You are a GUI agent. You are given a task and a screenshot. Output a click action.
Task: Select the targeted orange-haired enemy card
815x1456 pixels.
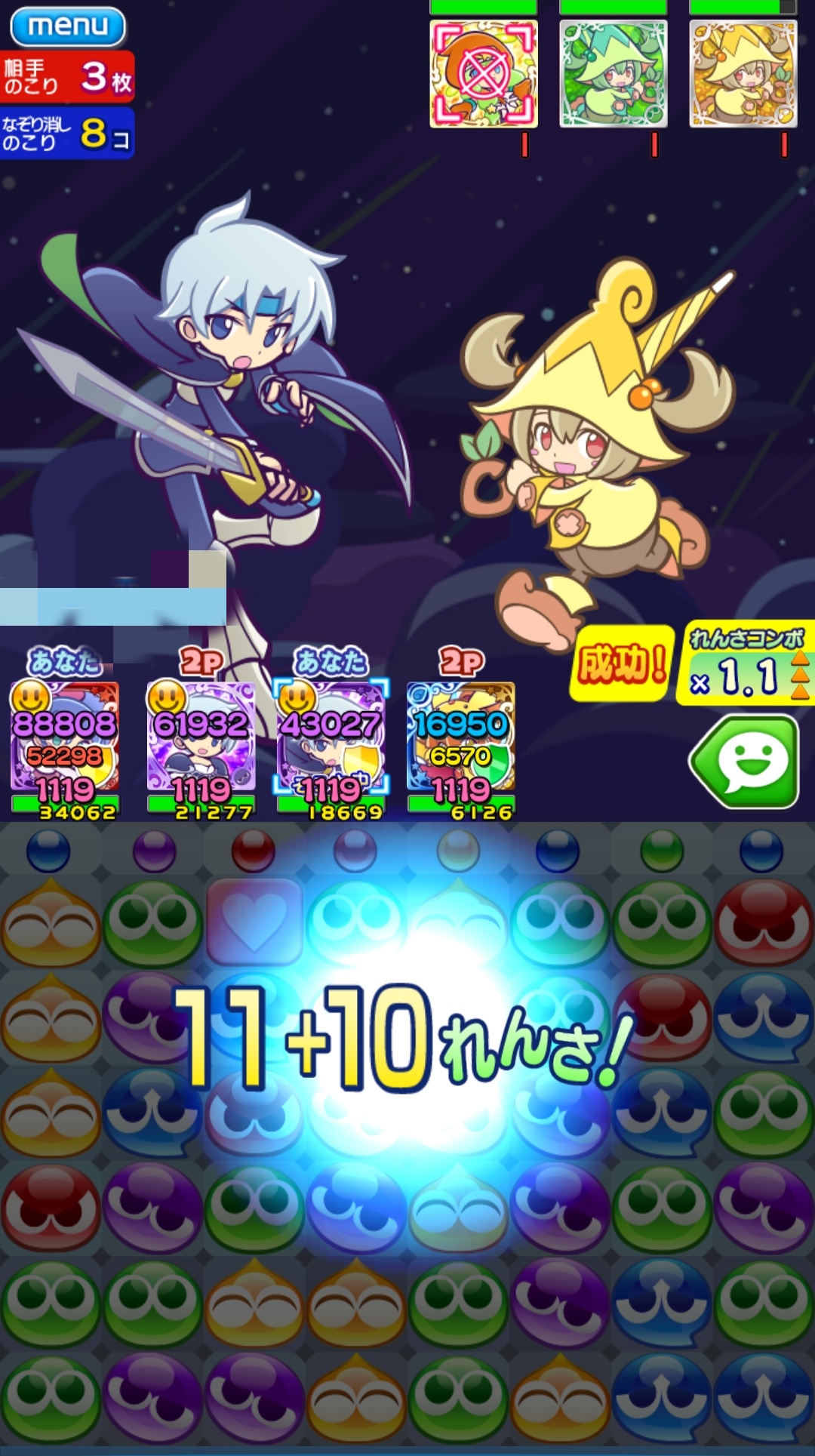[484, 74]
